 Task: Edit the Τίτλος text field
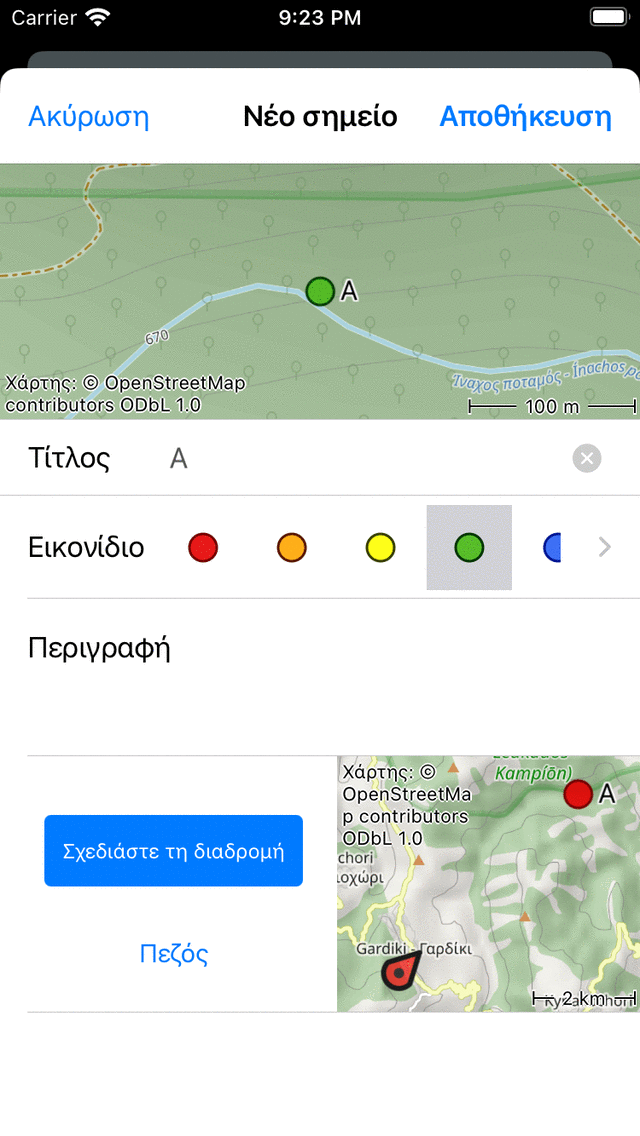click(x=360, y=458)
